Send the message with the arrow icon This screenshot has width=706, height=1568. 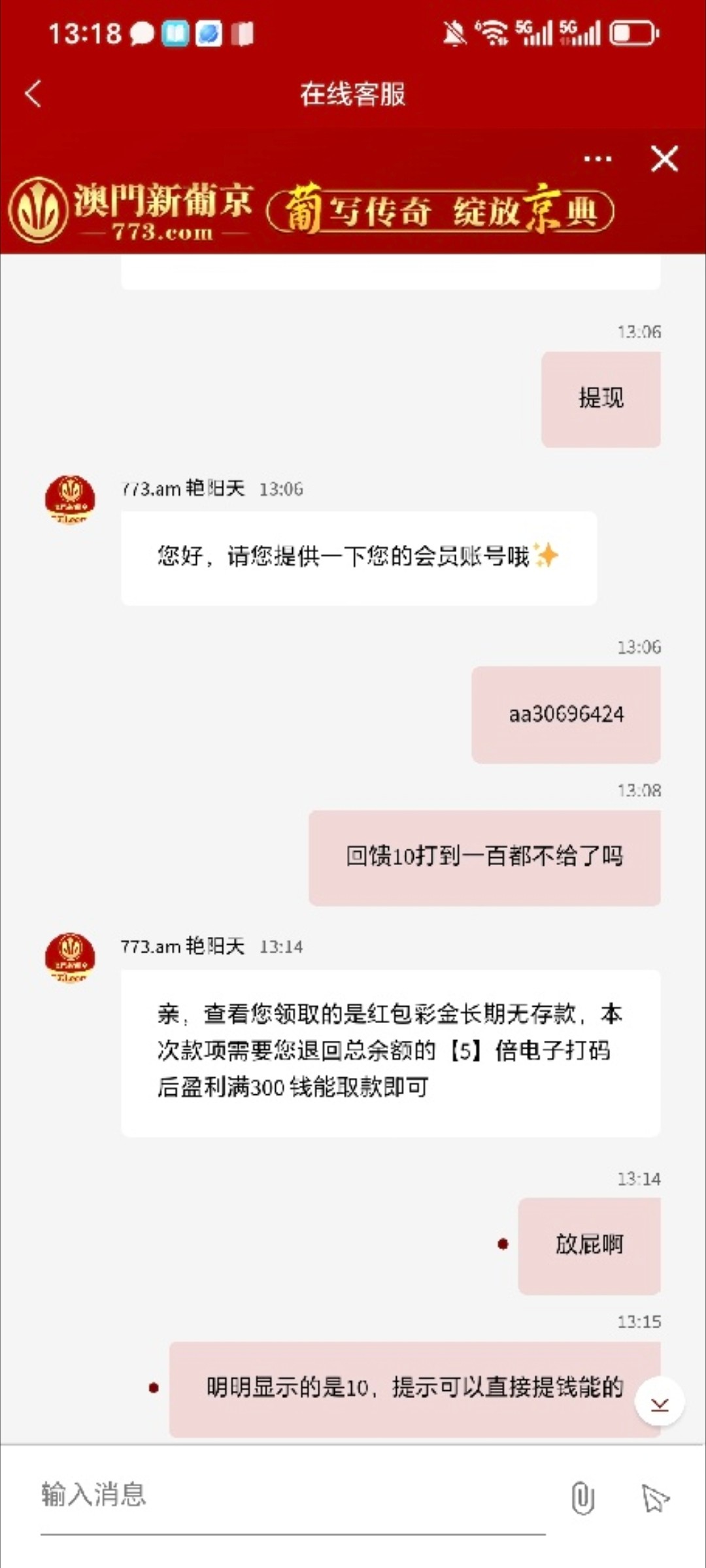655,1497
